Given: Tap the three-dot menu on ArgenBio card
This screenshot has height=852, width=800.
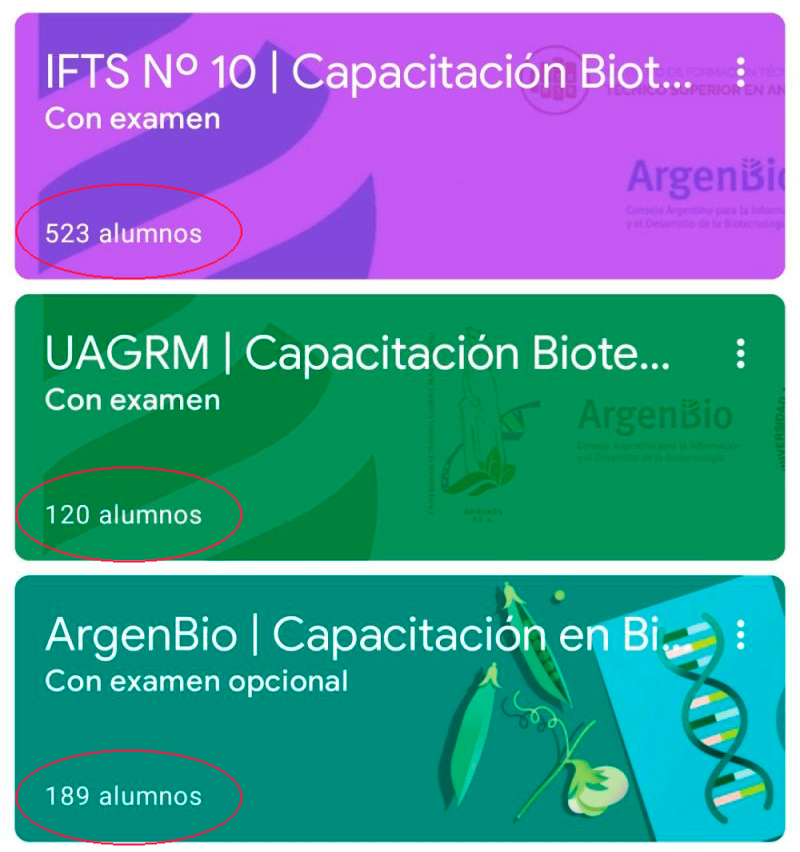Looking at the screenshot, I should coord(740,634).
